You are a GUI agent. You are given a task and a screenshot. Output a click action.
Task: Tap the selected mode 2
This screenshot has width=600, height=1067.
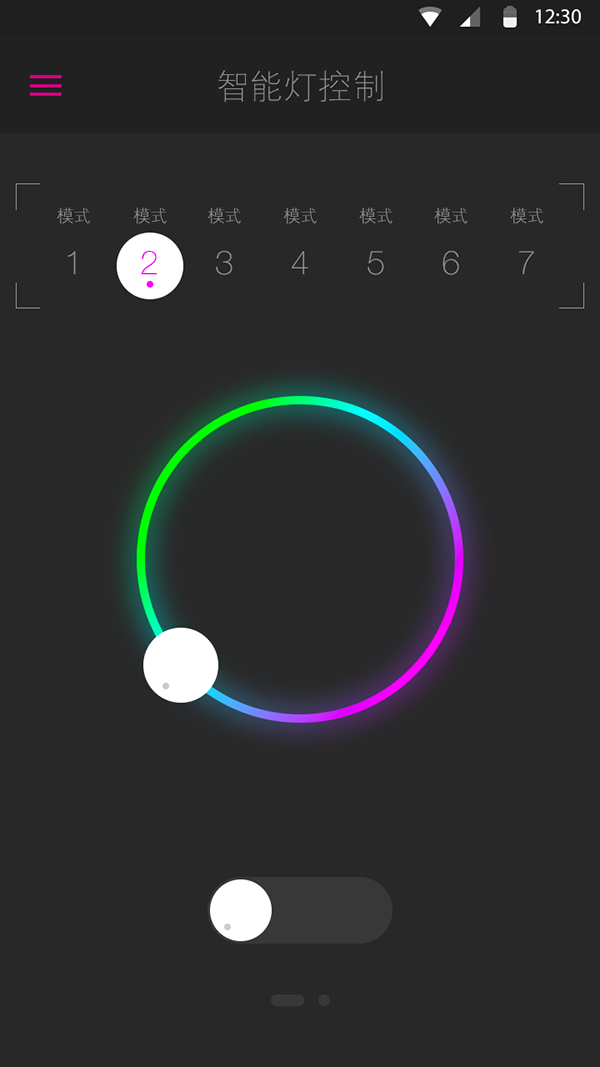click(x=150, y=266)
